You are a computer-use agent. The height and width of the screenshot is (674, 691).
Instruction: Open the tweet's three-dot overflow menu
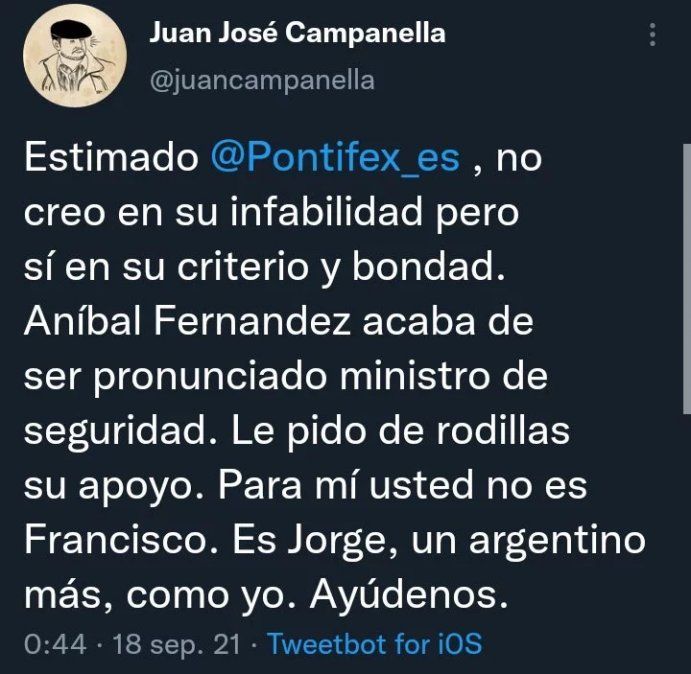(x=653, y=36)
